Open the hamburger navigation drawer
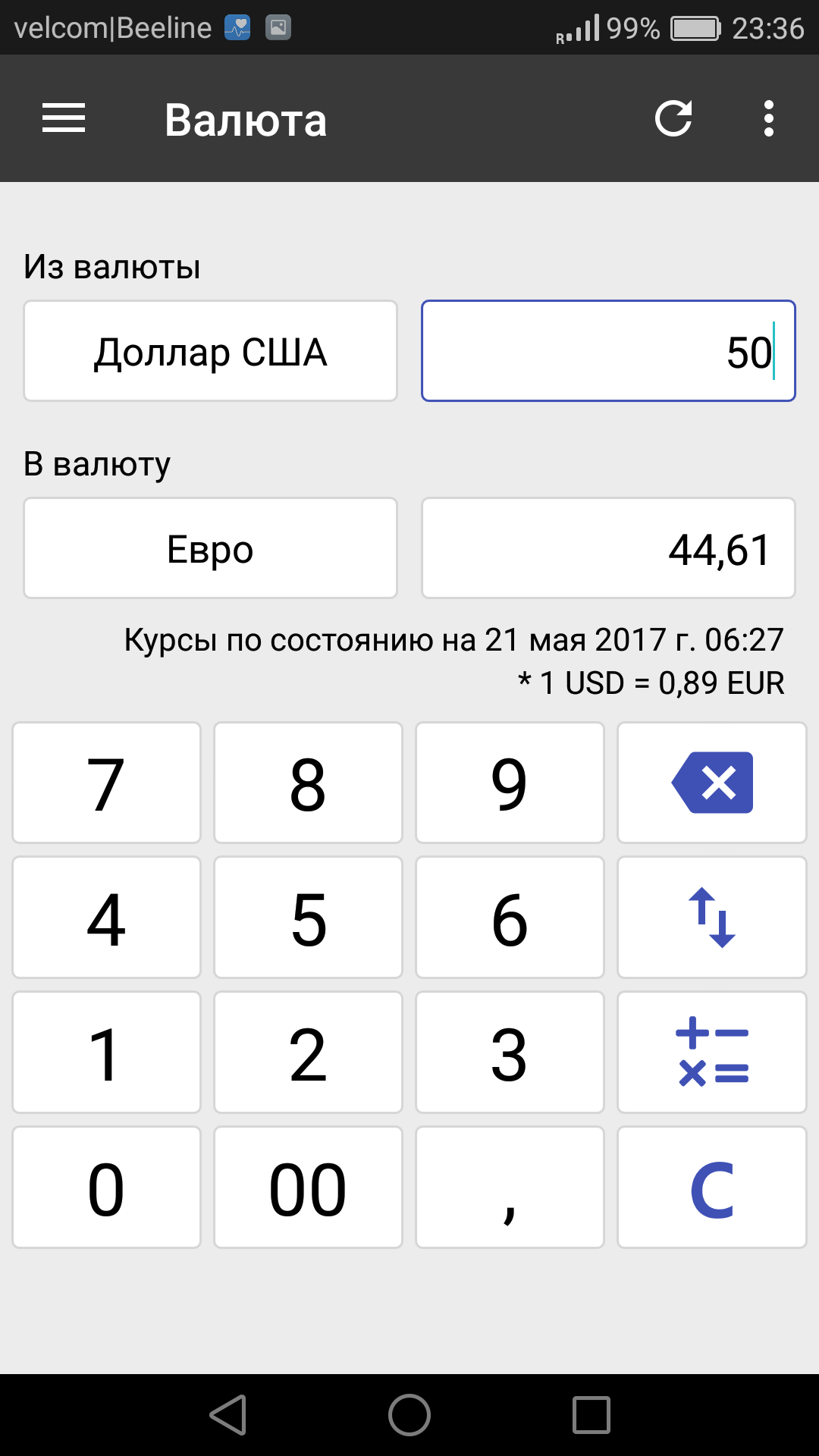 click(x=64, y=118)
